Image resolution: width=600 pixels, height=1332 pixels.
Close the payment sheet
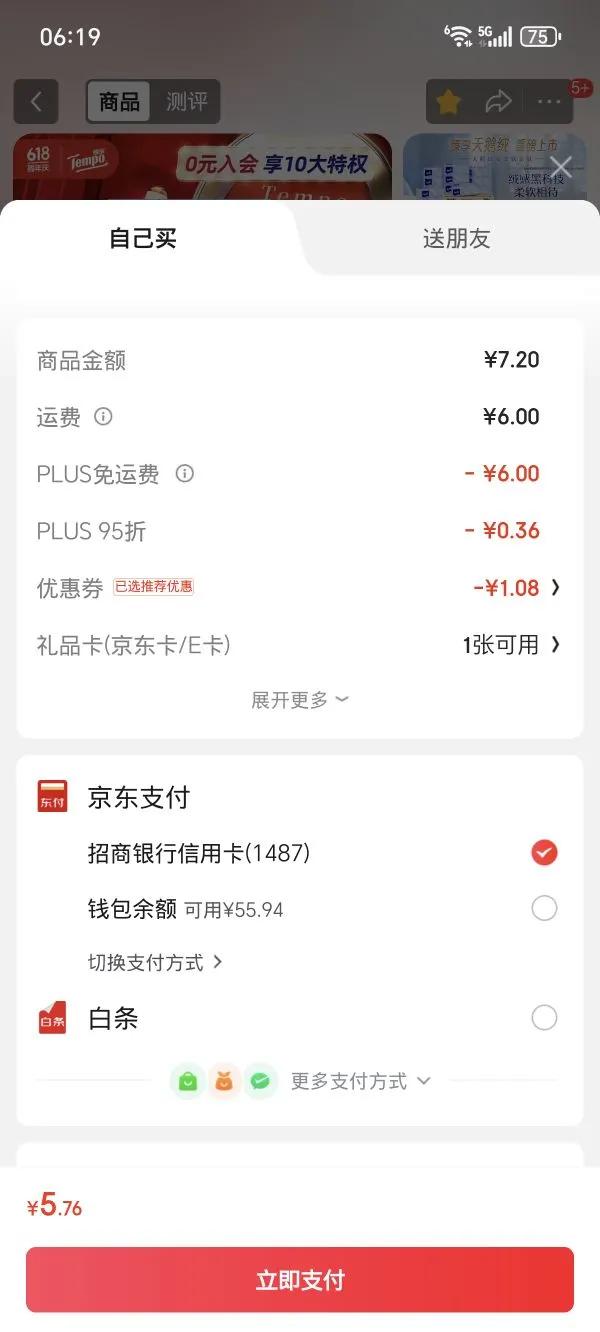(x=561, y=166)
